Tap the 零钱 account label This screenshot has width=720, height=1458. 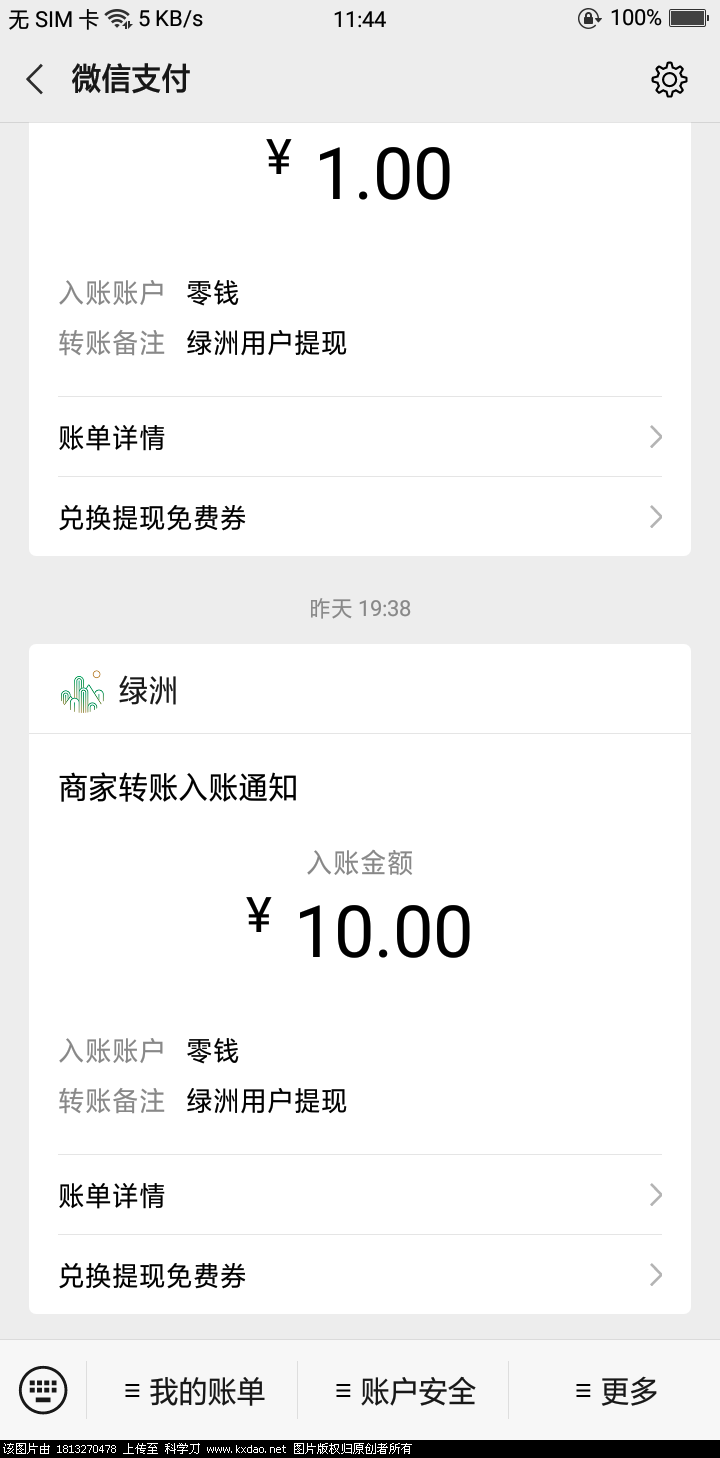(212, 1051)
